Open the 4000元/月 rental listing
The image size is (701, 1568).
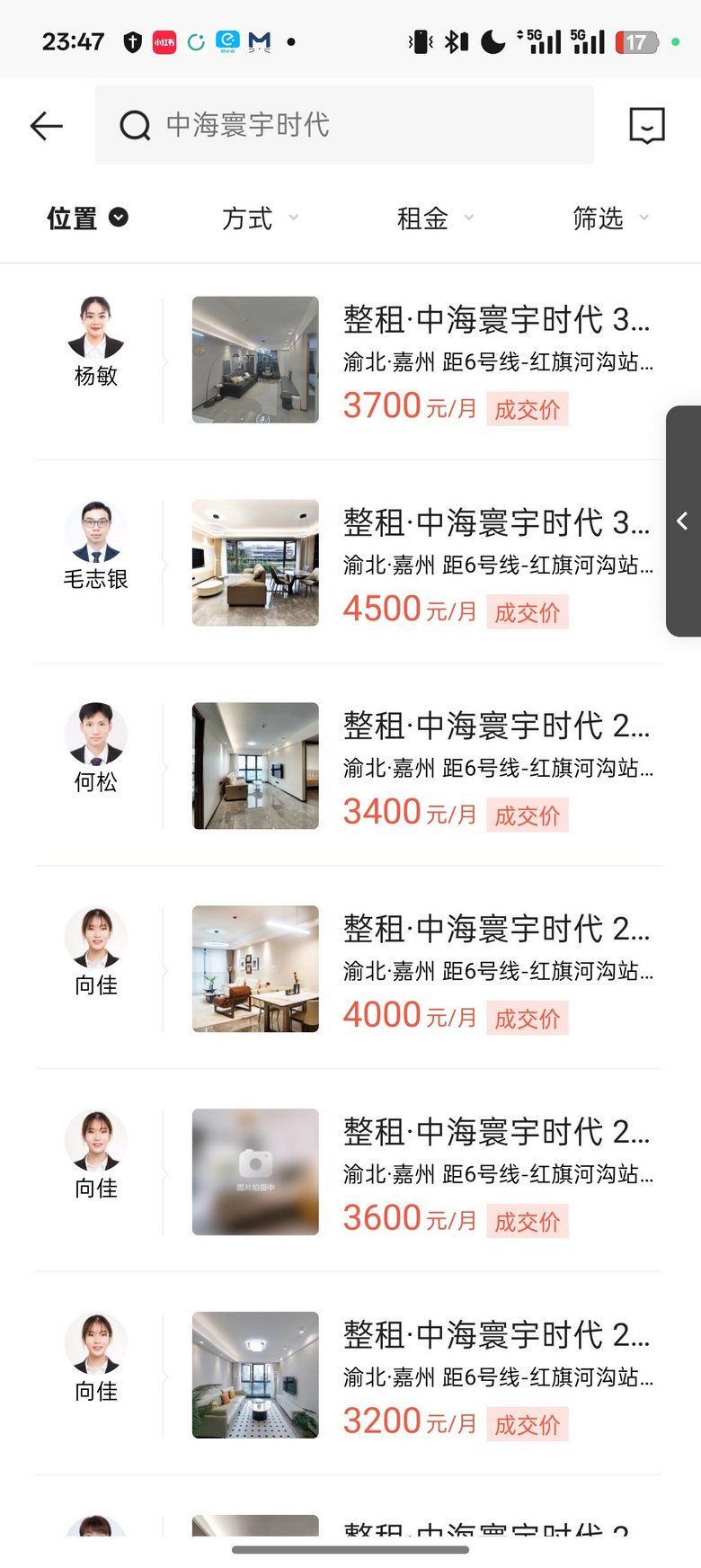coord(496,970)
